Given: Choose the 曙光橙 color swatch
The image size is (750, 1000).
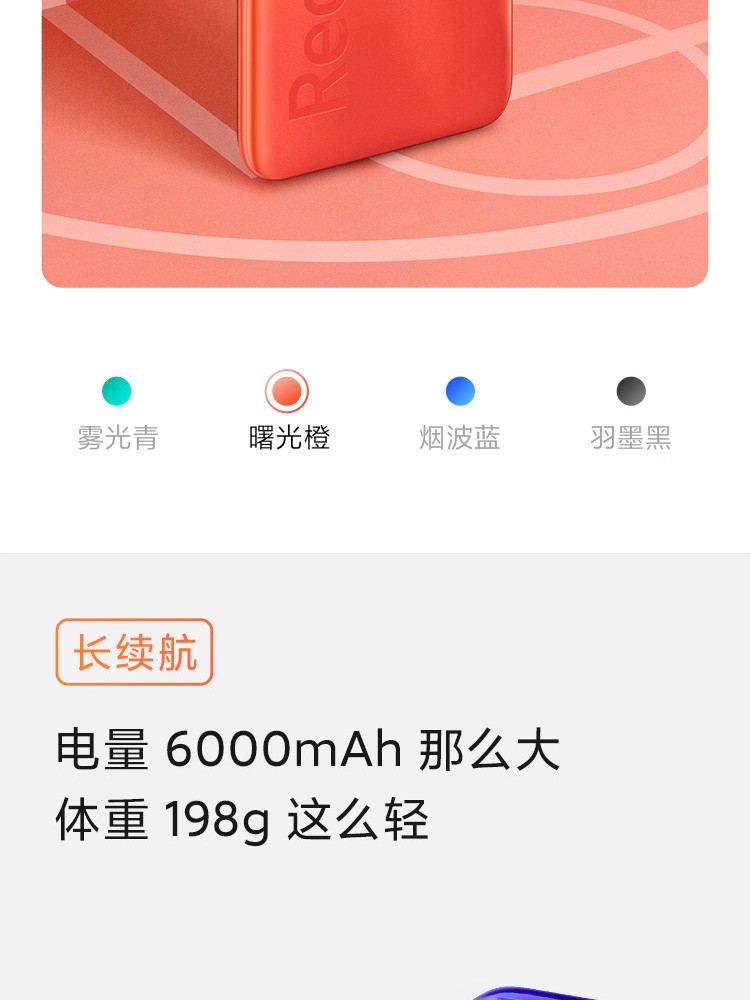Looking at the screenshot, I should click(287, 391).
